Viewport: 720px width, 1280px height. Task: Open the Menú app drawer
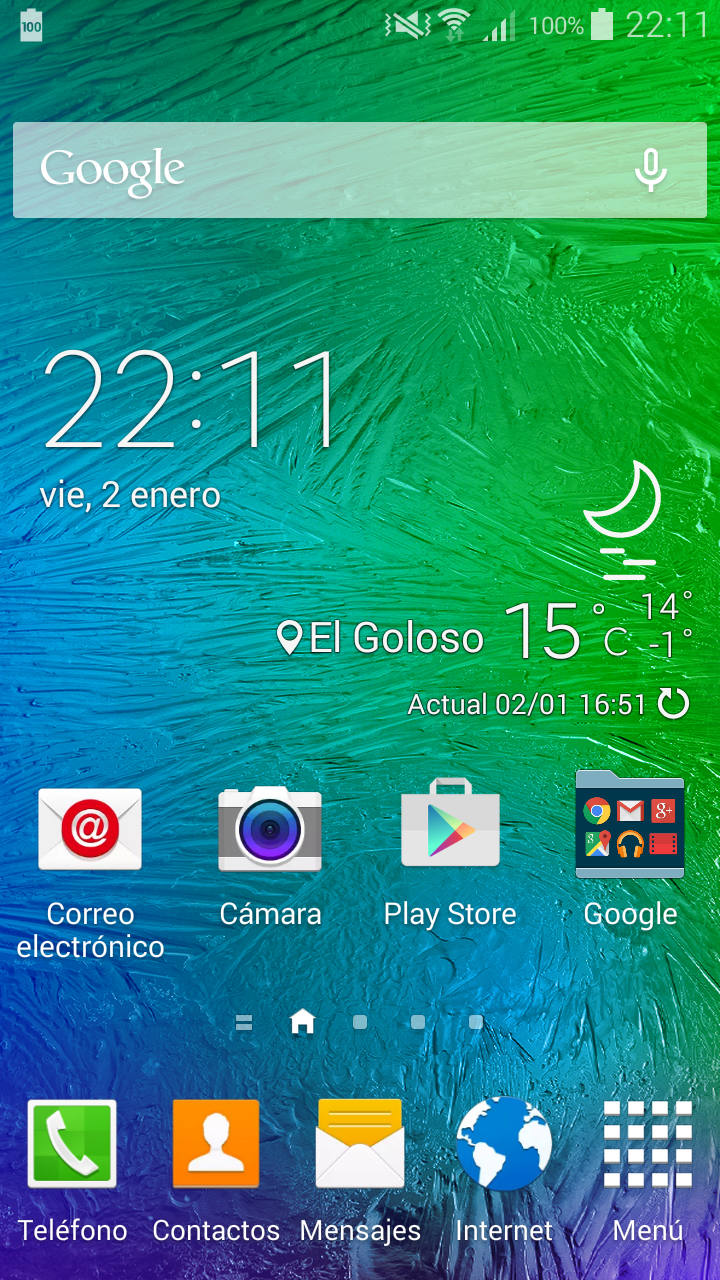pyautogui.click(x=648, y=1144)
